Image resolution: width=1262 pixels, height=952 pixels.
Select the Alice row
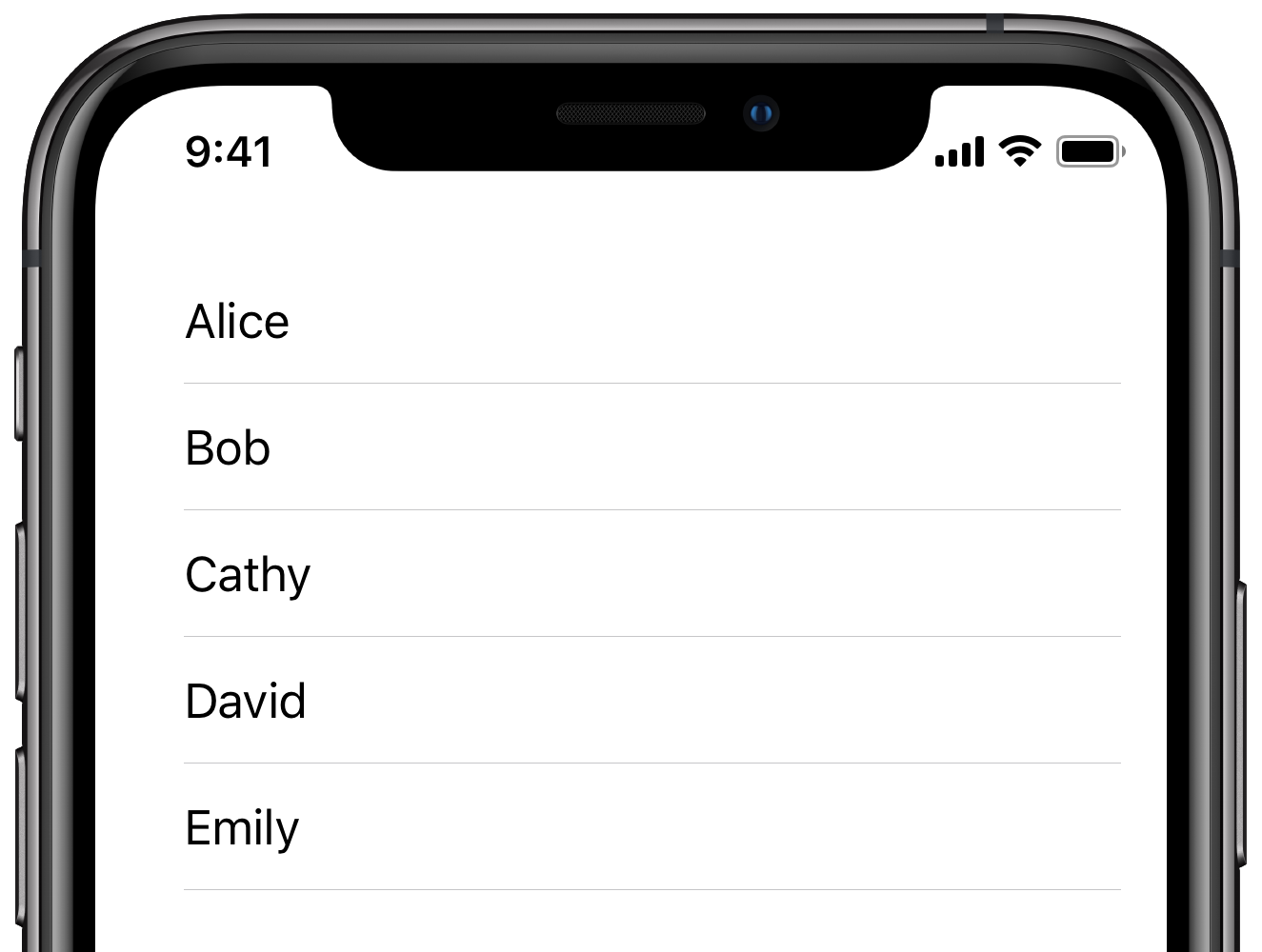(238, 322)
